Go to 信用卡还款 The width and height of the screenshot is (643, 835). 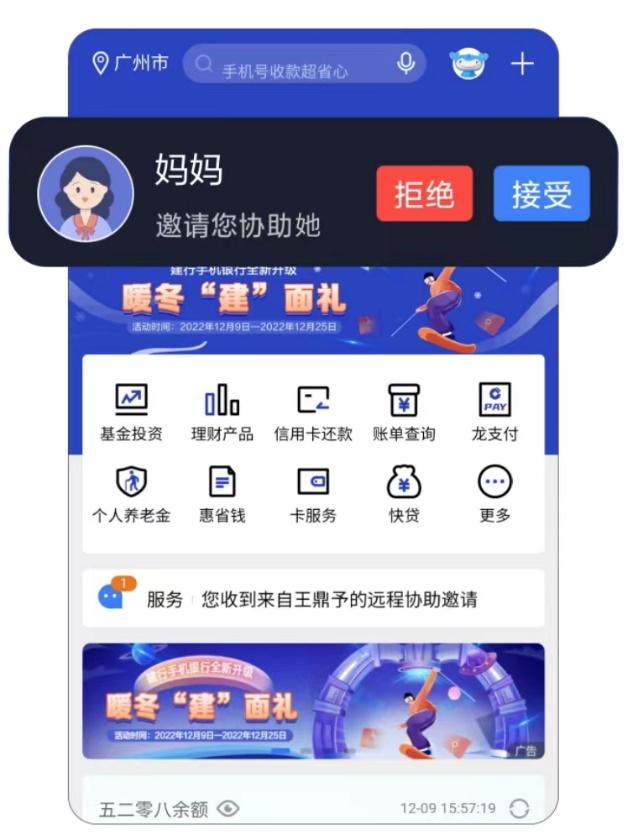[x=313, y=411]
